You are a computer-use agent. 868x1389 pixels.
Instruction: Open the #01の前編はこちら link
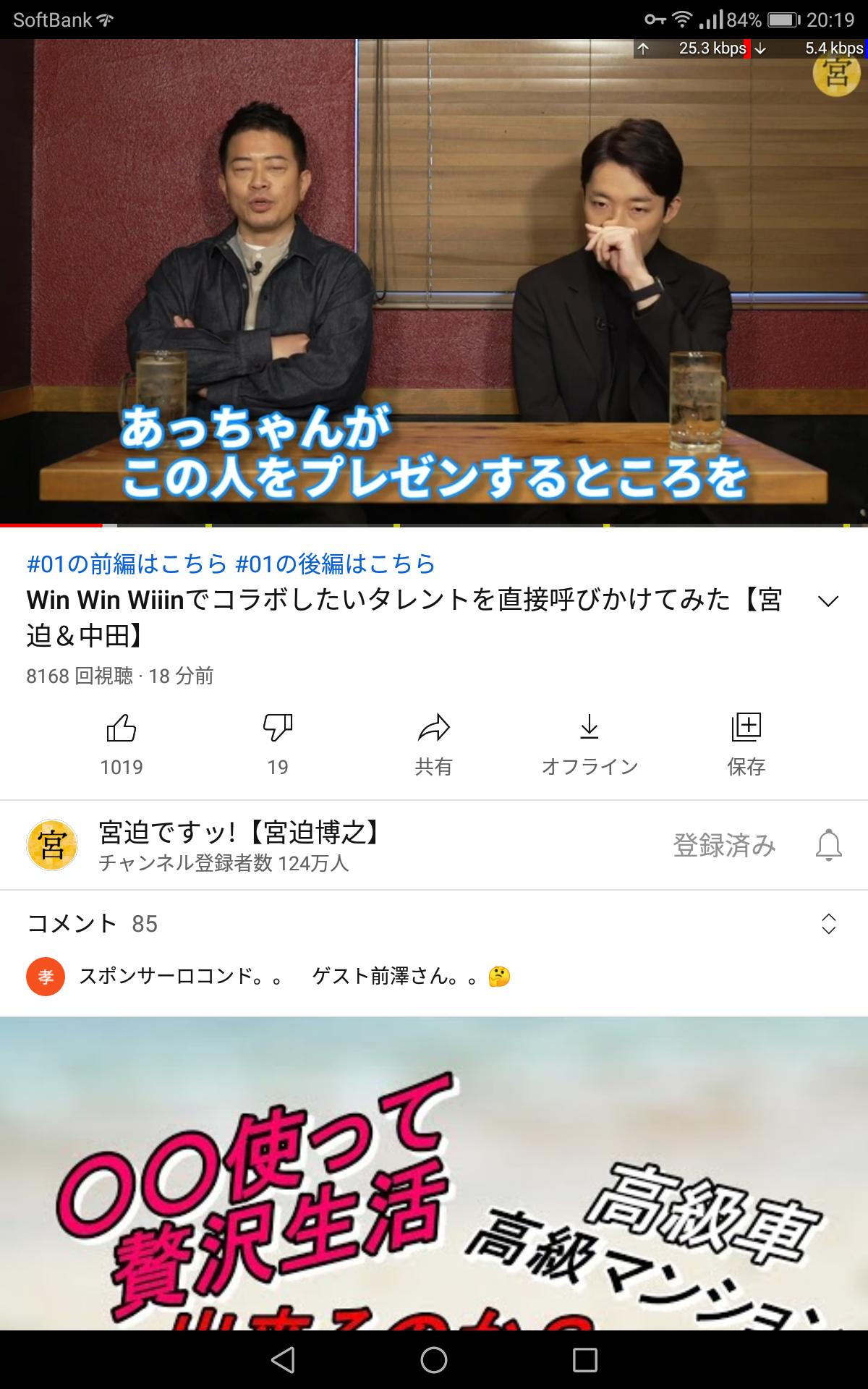click(127, 564)
